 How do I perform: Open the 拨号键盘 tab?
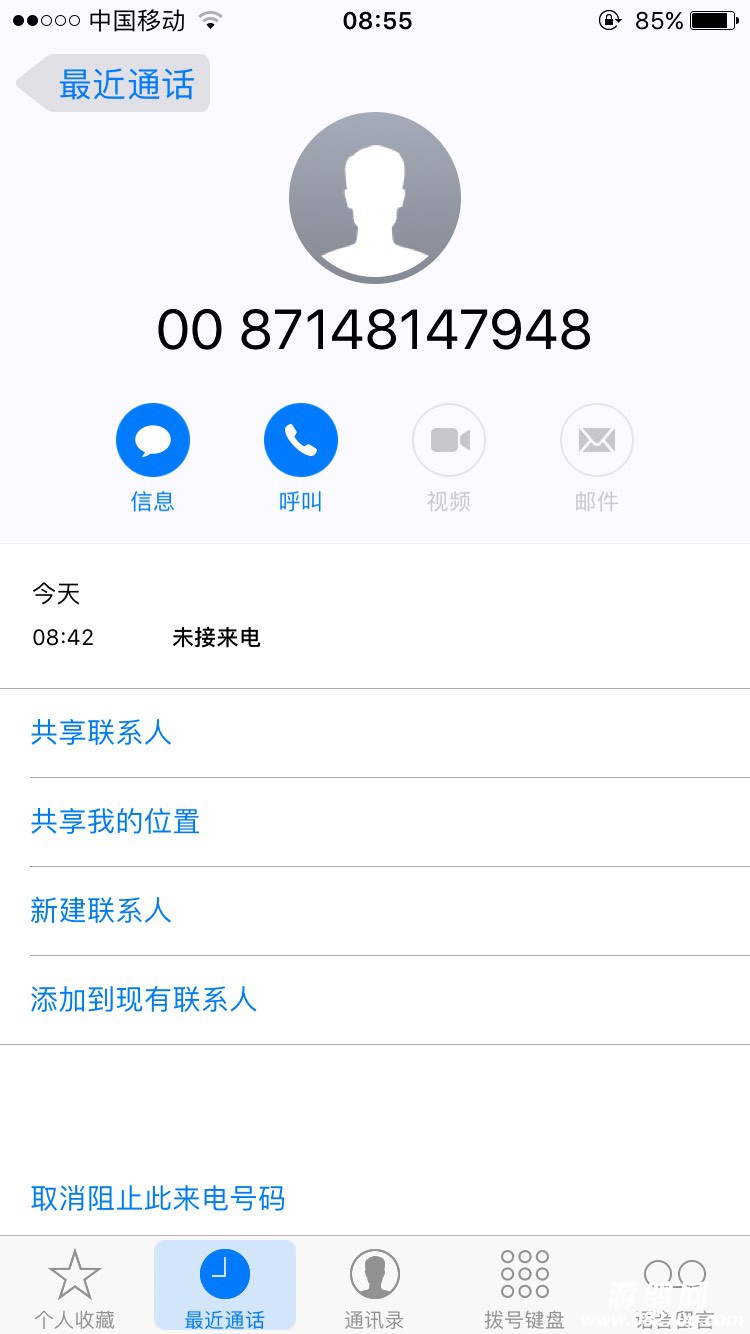524,1288
